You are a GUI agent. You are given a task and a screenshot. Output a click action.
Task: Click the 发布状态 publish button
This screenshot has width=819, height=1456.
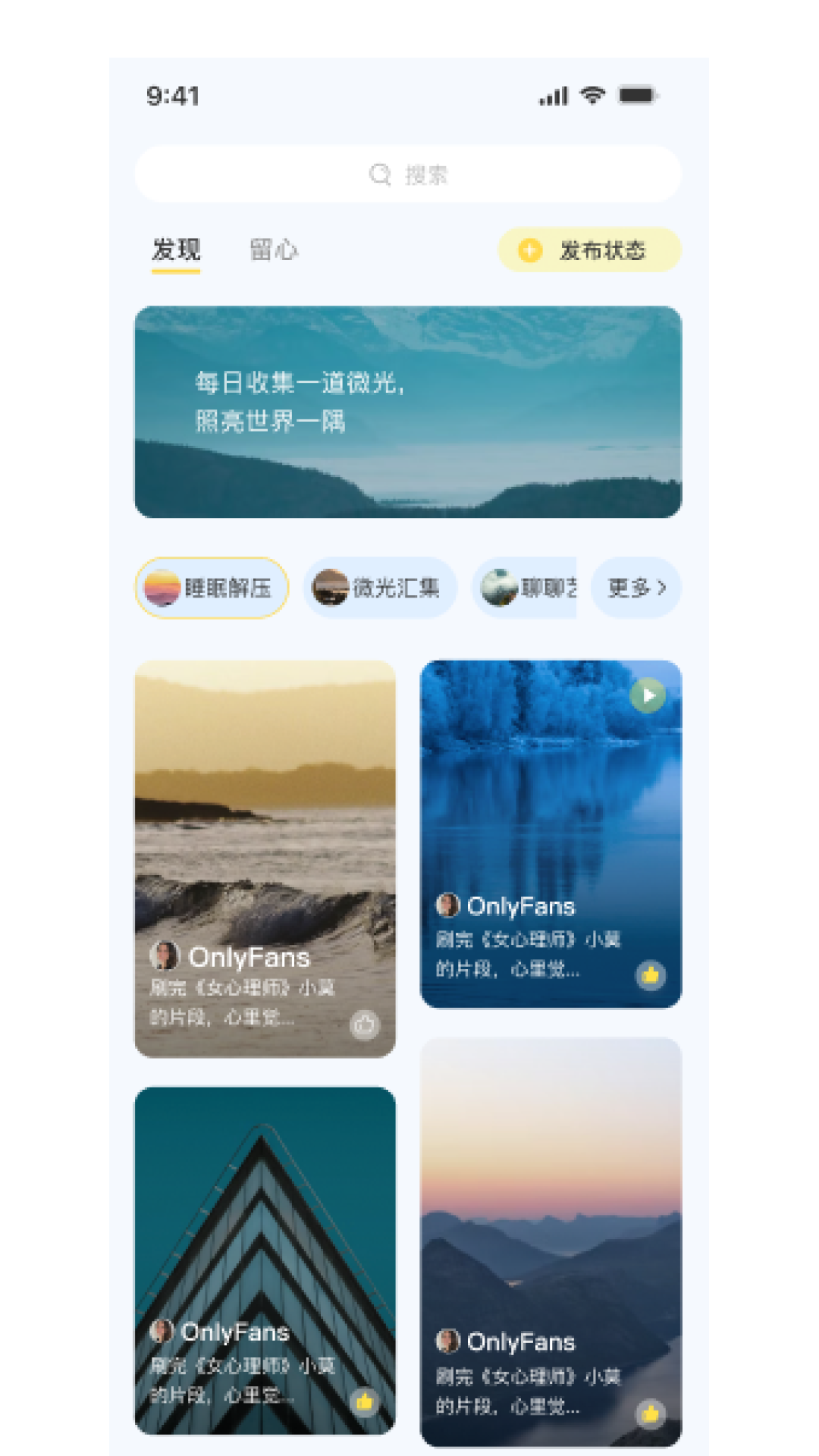[589, 250]
